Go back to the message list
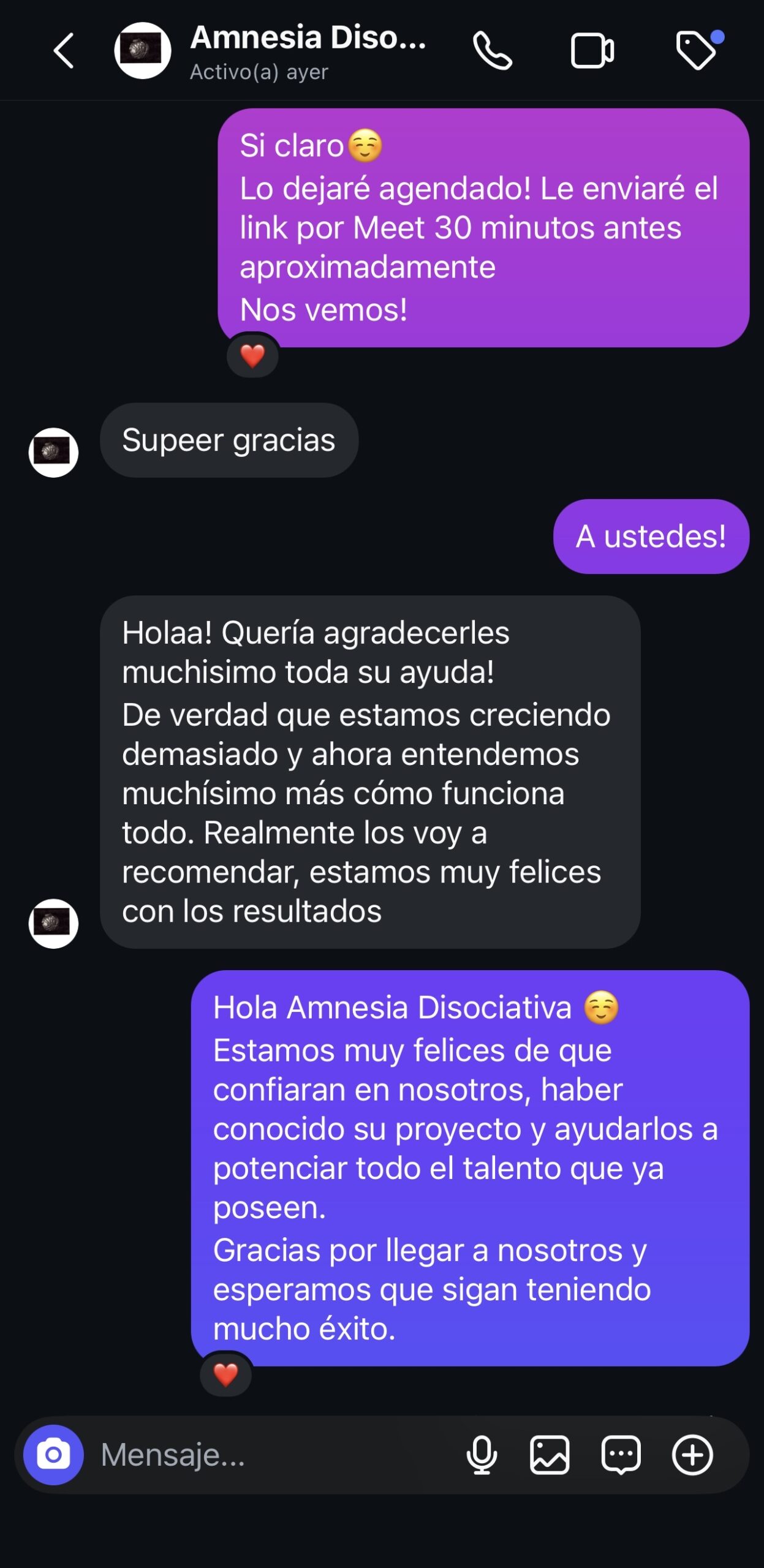The width and height of the screenshot is (764, 1568). coord(64,51)
